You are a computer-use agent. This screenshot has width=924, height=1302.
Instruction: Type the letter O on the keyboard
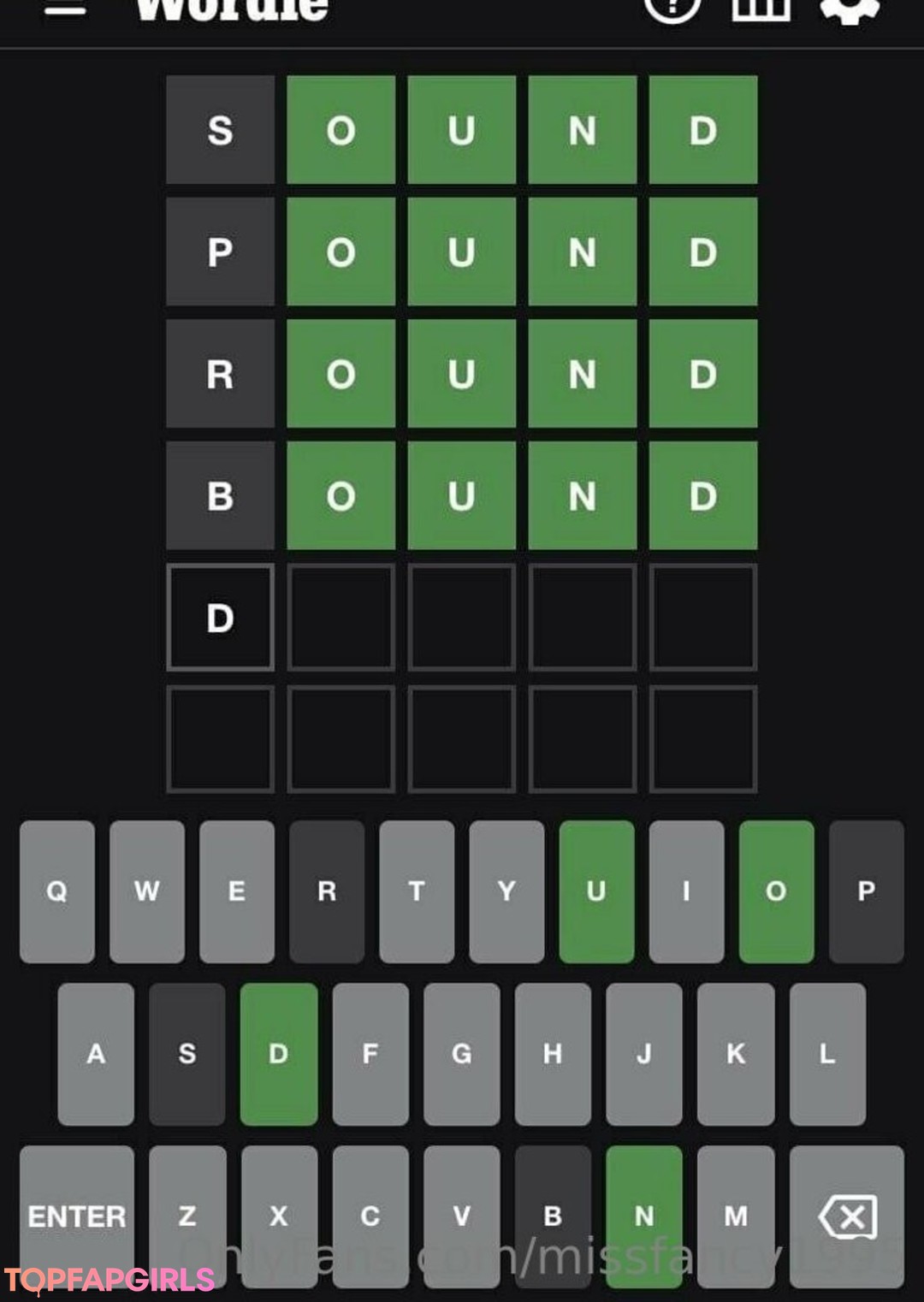776,891
